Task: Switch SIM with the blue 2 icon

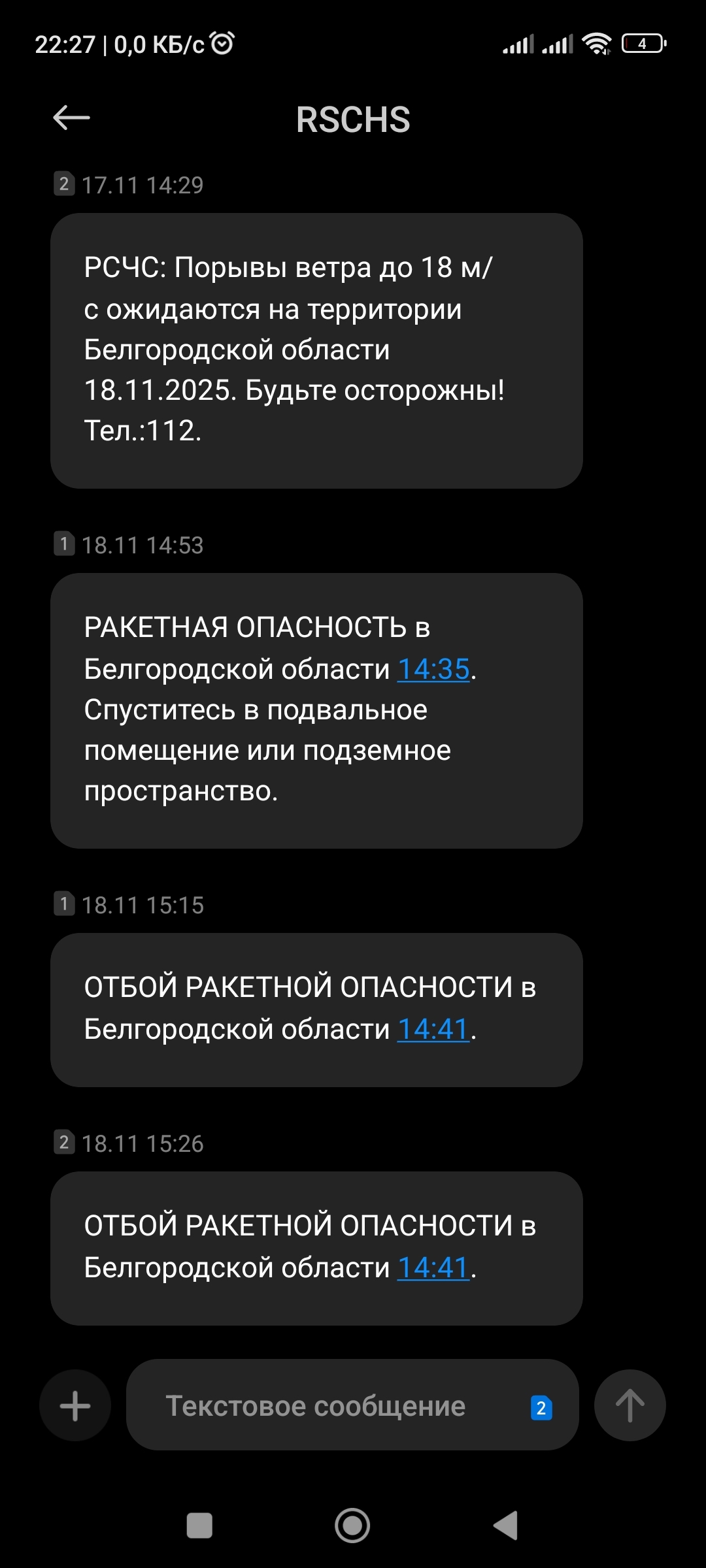Action: click(541, 1408)
